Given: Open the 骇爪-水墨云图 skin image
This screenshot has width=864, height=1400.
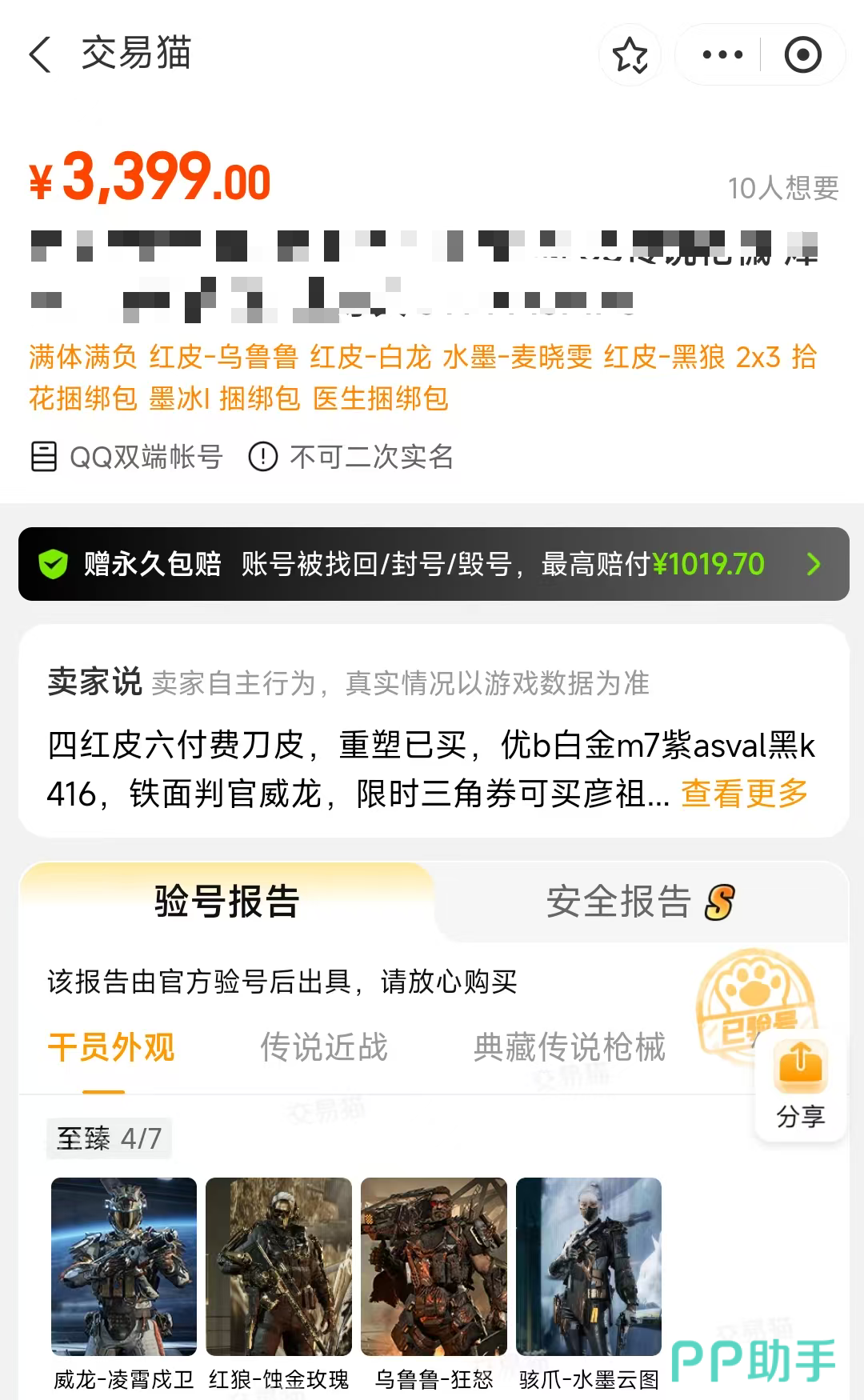Looking at the screenshot, I should coord(589,1266).
